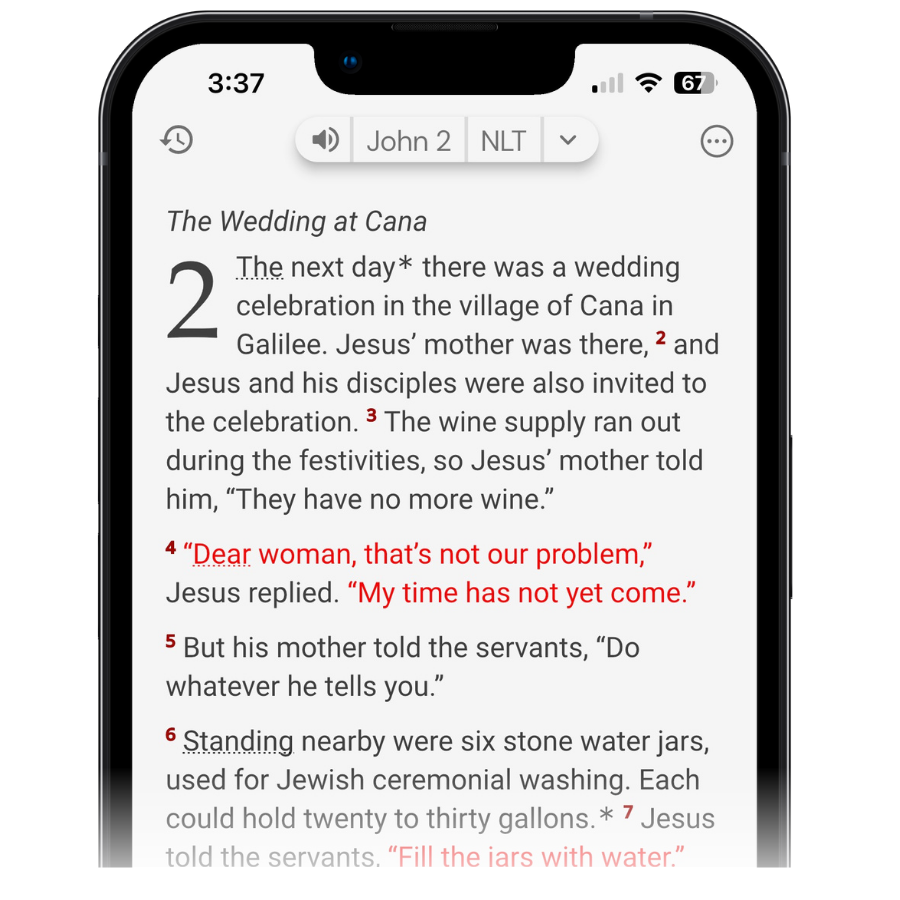Open the underlined word "Dear" in verse 4
Image resolution: width=900 pixels, height=900 pixels.
pyautogui.click(x=221, y=554)
